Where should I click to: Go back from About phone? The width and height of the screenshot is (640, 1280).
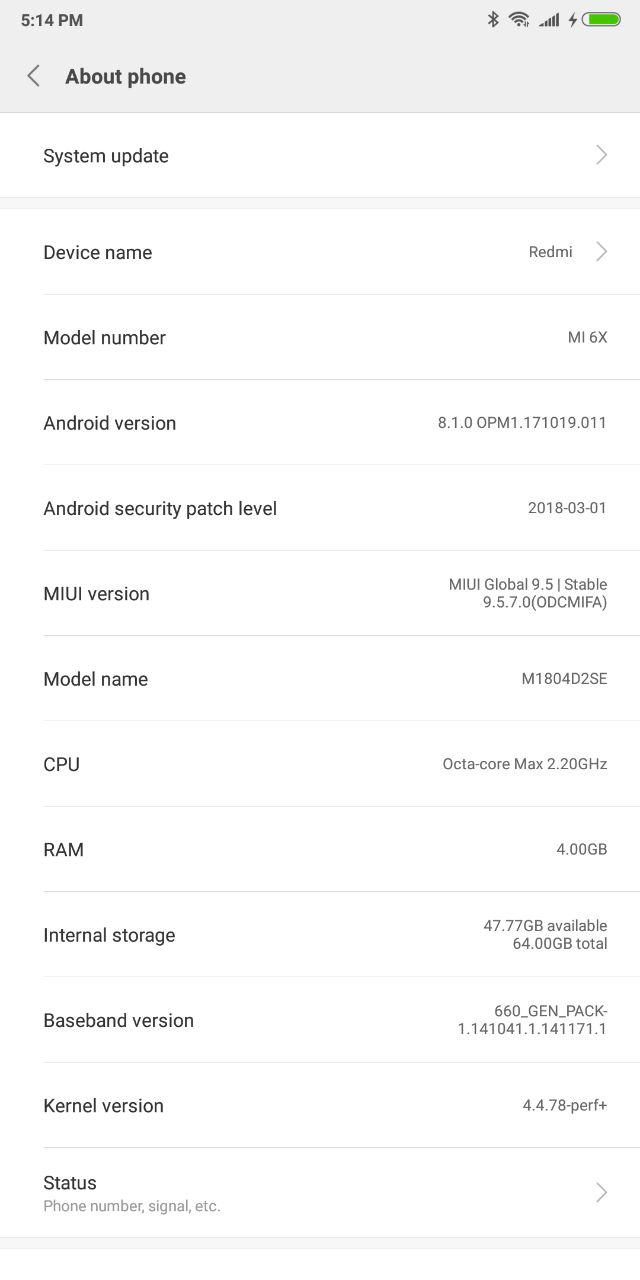(33, 76)
